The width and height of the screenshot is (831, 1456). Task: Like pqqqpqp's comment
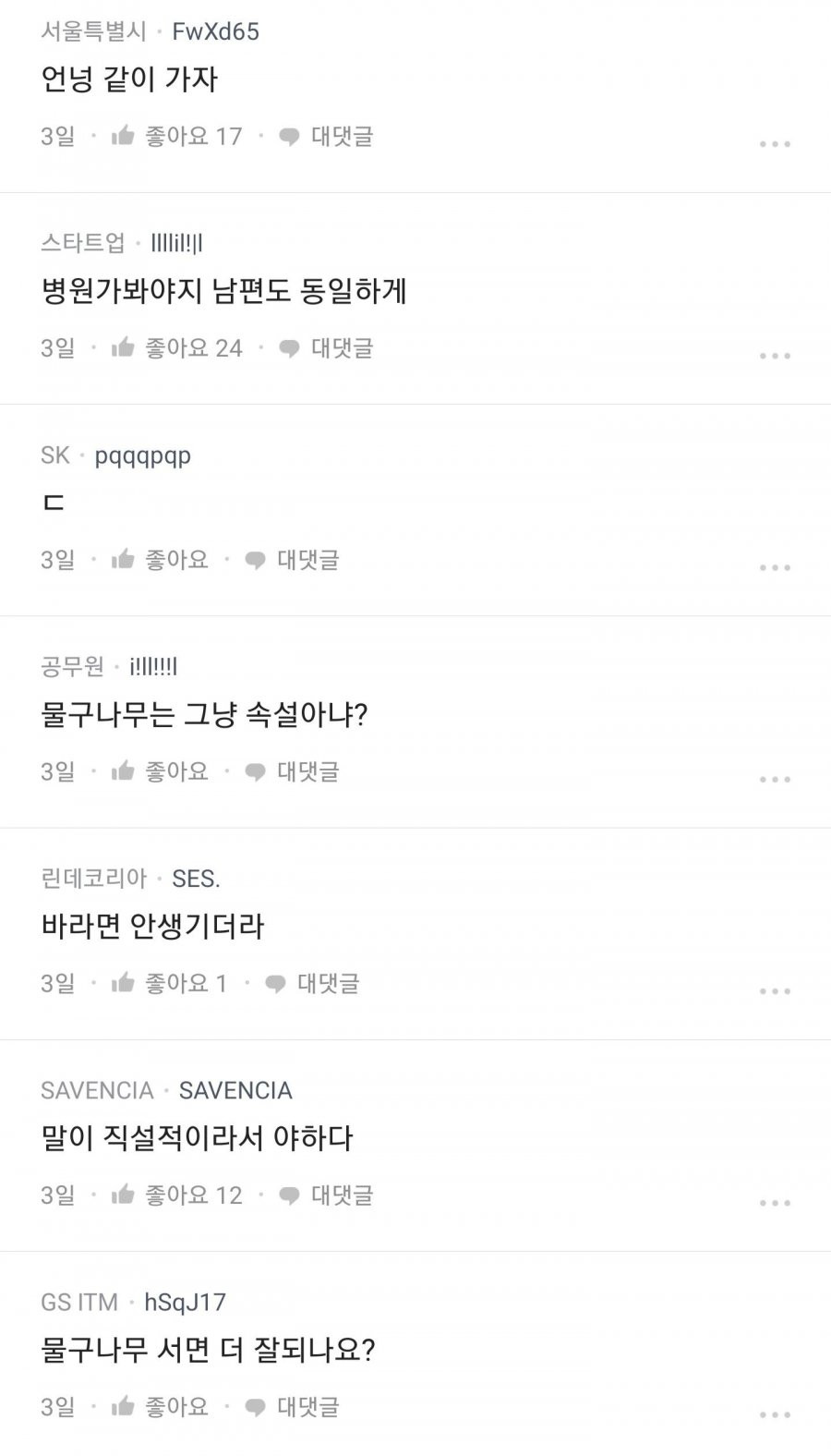159,560
